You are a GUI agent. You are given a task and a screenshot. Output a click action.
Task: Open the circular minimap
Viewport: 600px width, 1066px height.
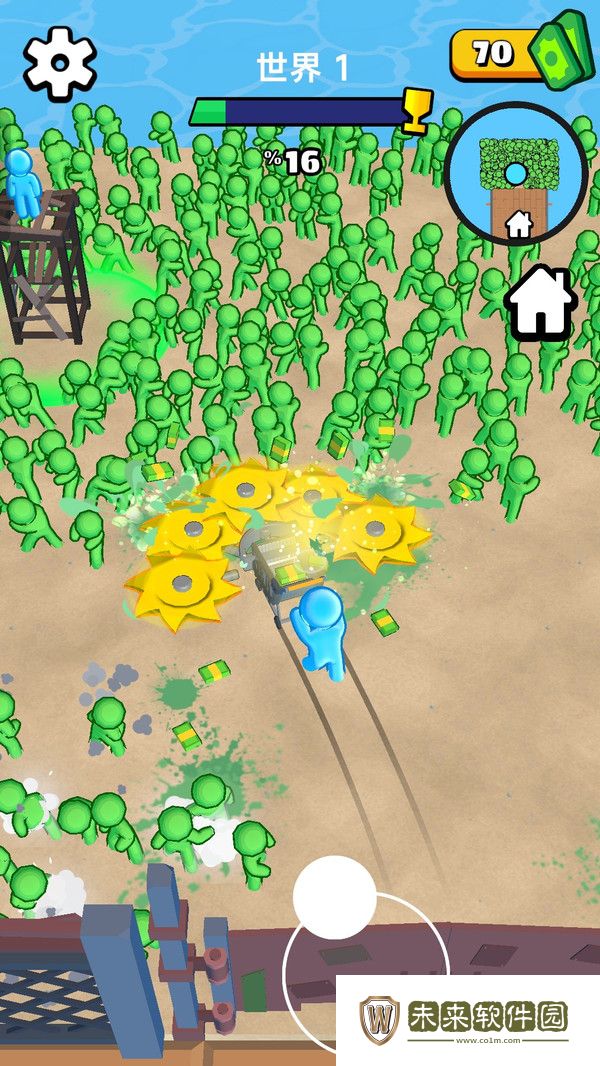pyautogui.click(x=514, y=174)
